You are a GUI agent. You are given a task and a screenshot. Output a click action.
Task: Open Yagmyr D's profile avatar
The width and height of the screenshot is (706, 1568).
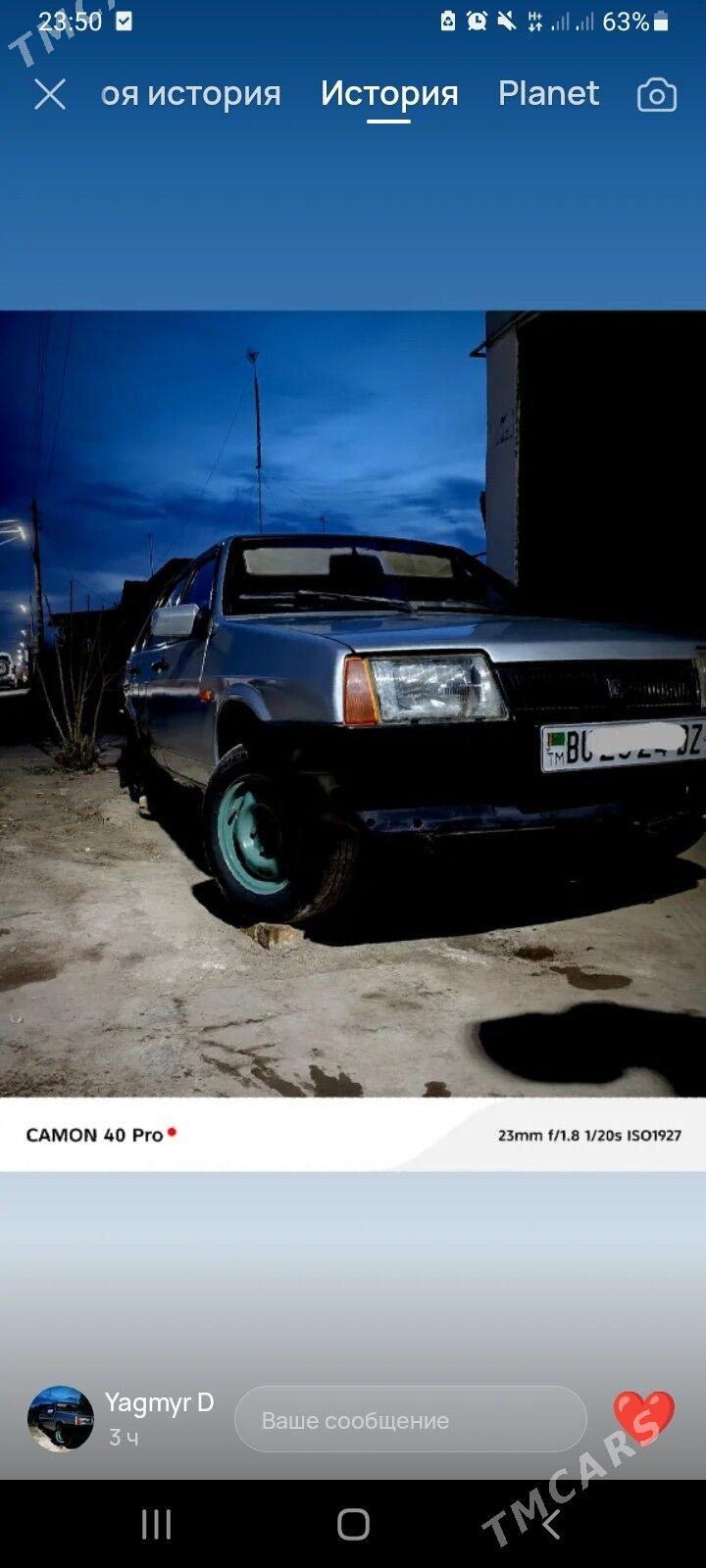tap(61, 1418)
